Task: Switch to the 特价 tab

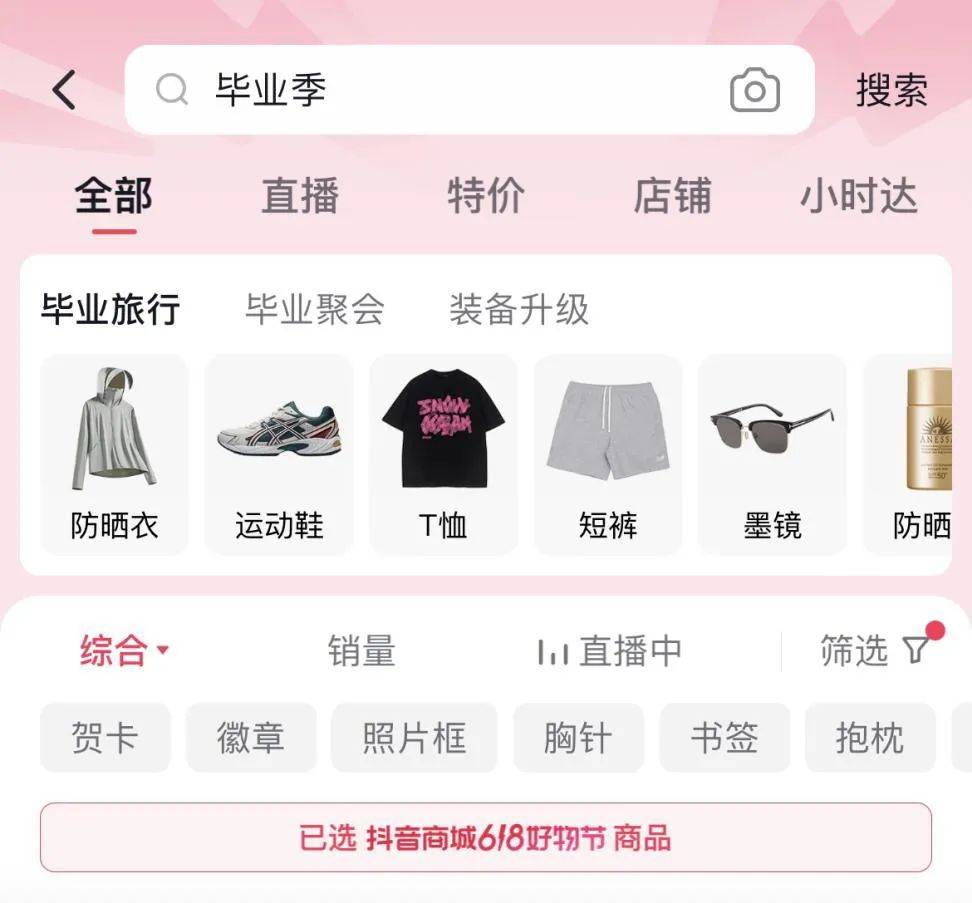Action: [486, 195]
